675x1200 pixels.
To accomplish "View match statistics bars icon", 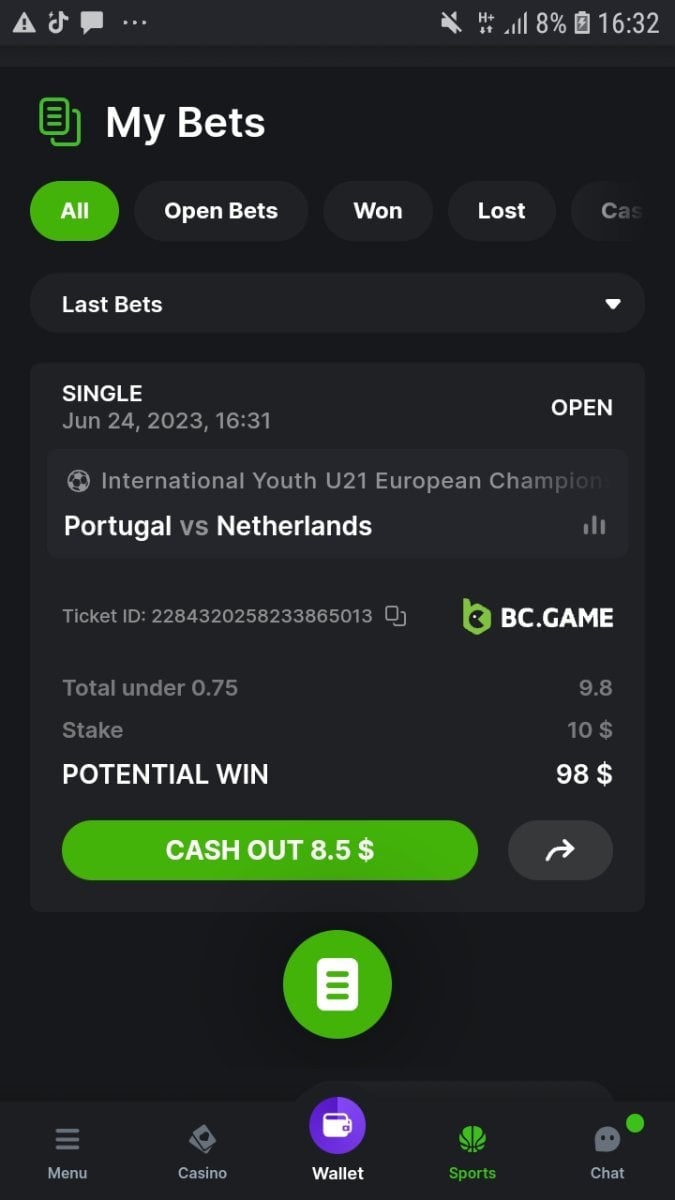I will [595, 525].
